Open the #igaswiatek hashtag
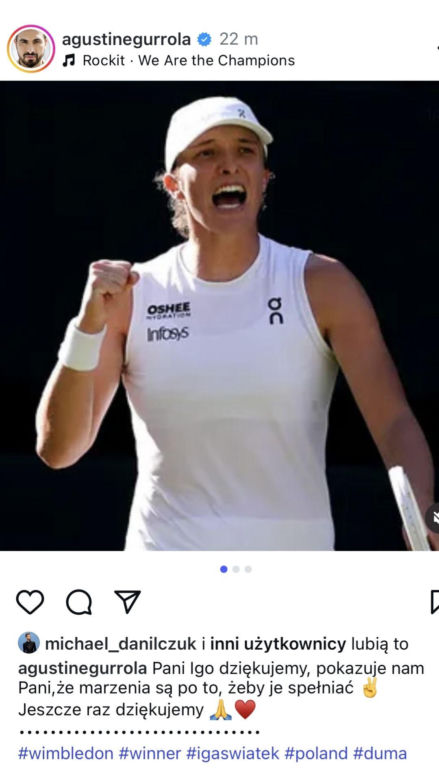The width and height of the screenshot is (439, 780). point(233,753)
